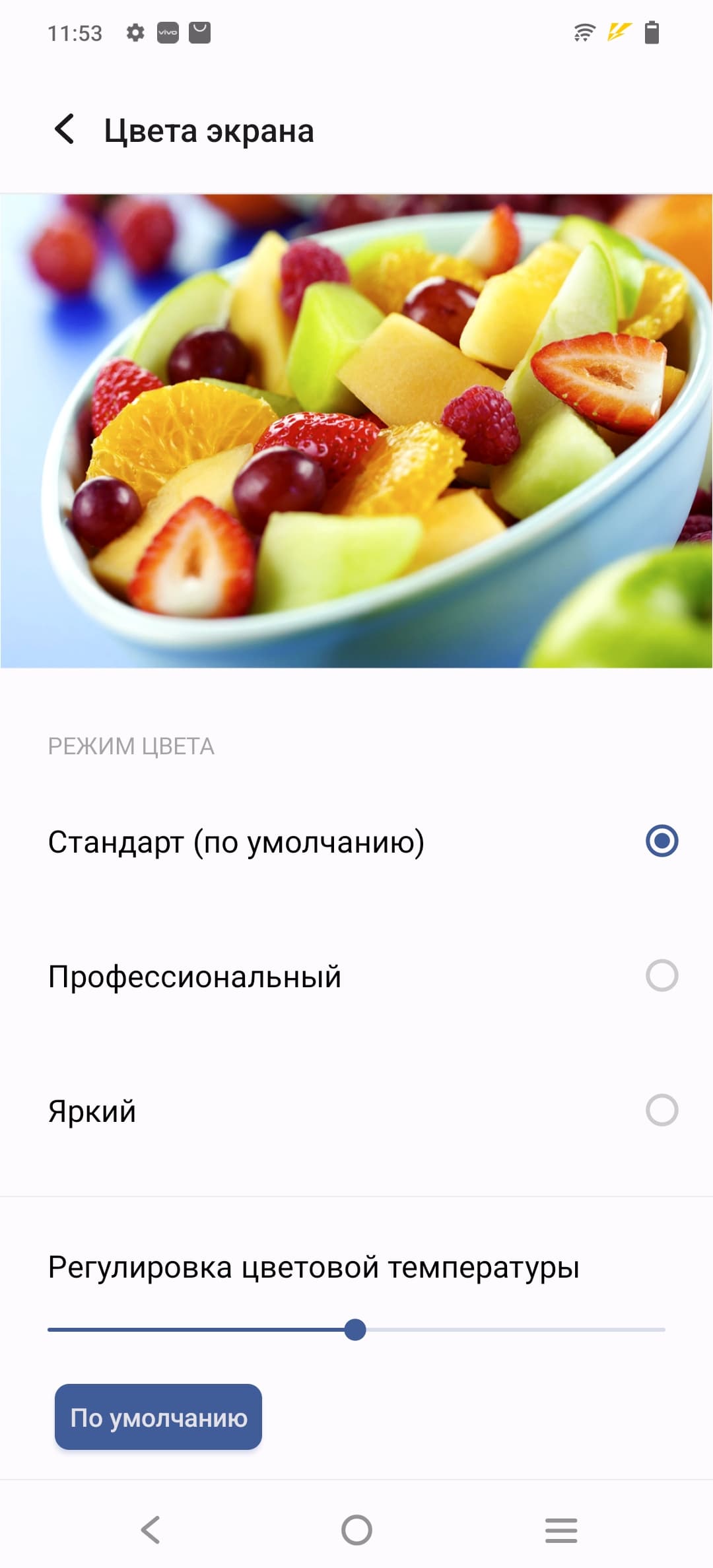The image size is (713, 1568).
Task: Reset with the По умолчанию button
Action: pos(158,1417)
